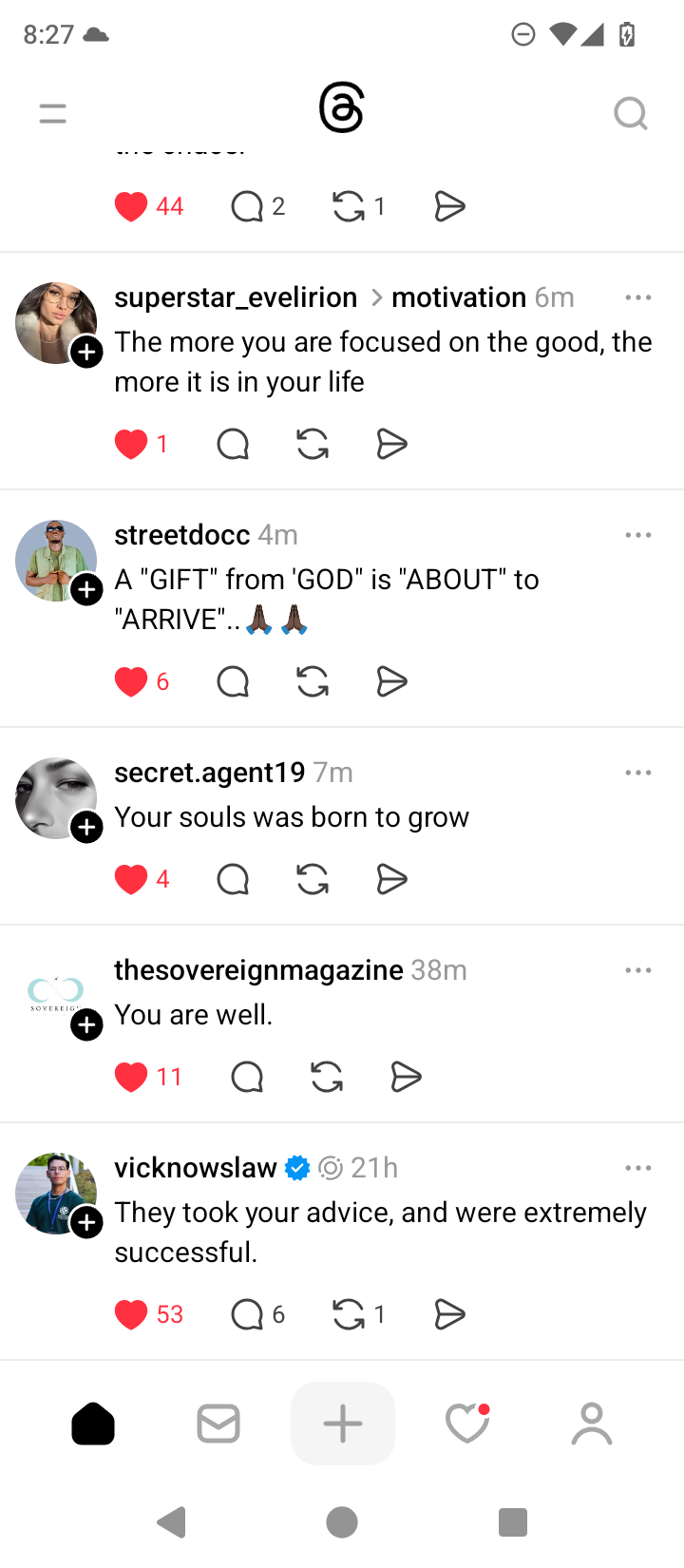This screenshot has height=1568, width=684.
Task: Open the menu icon at top left
Action: pos(53,114)
